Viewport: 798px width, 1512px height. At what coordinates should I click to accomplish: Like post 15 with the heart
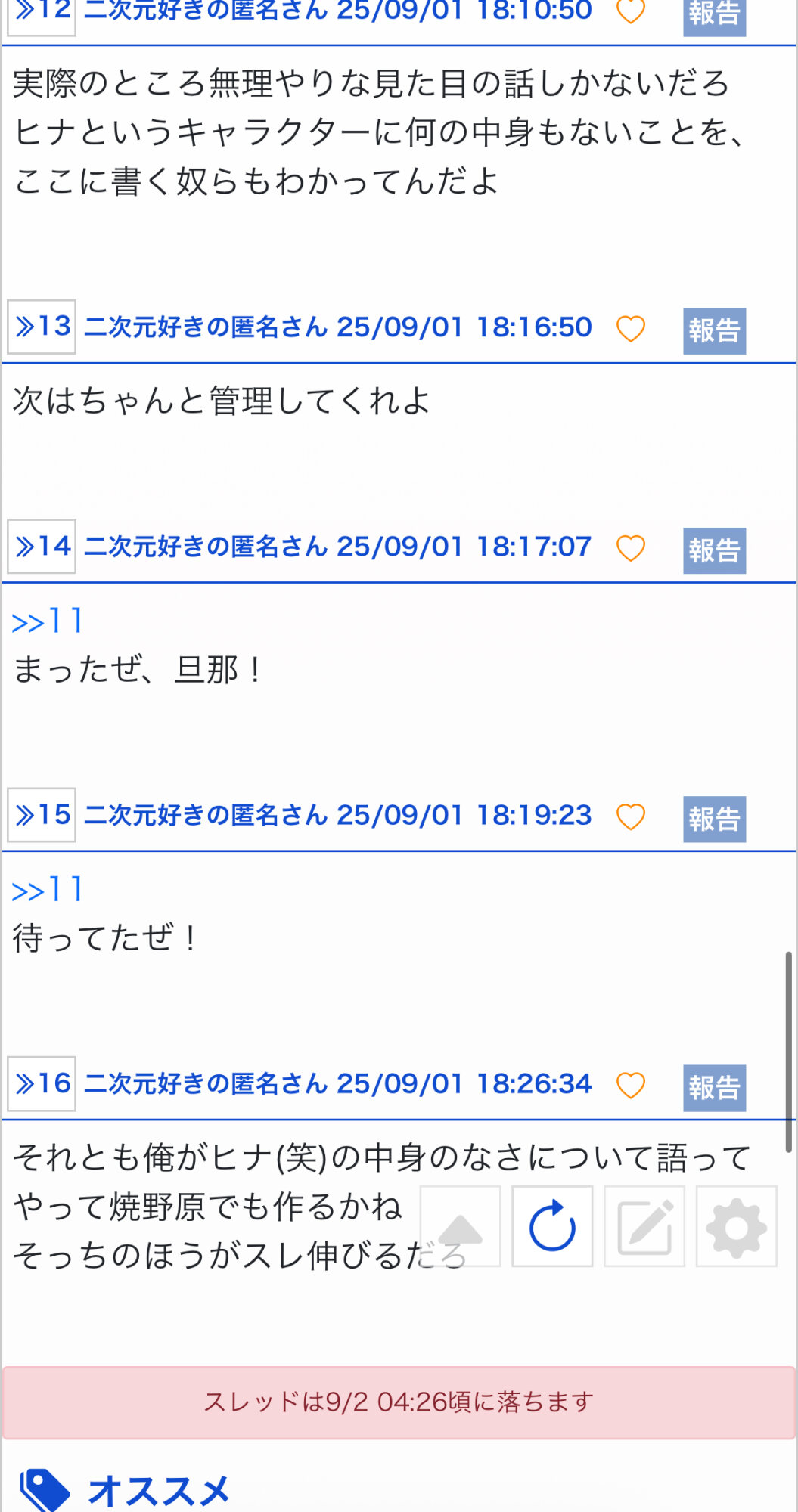tap(630, 817)
